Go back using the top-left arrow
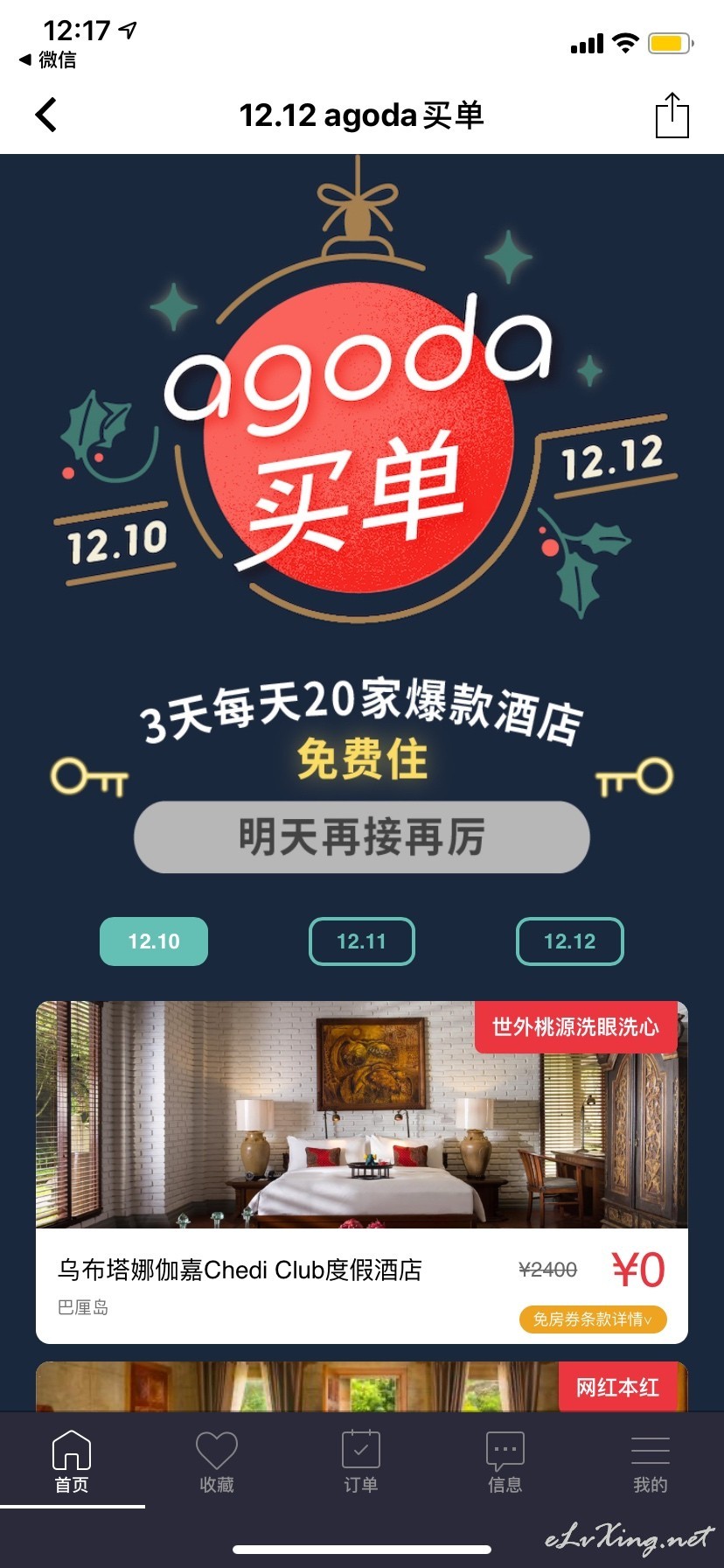 pyautogui.click(x=45, y=115)
